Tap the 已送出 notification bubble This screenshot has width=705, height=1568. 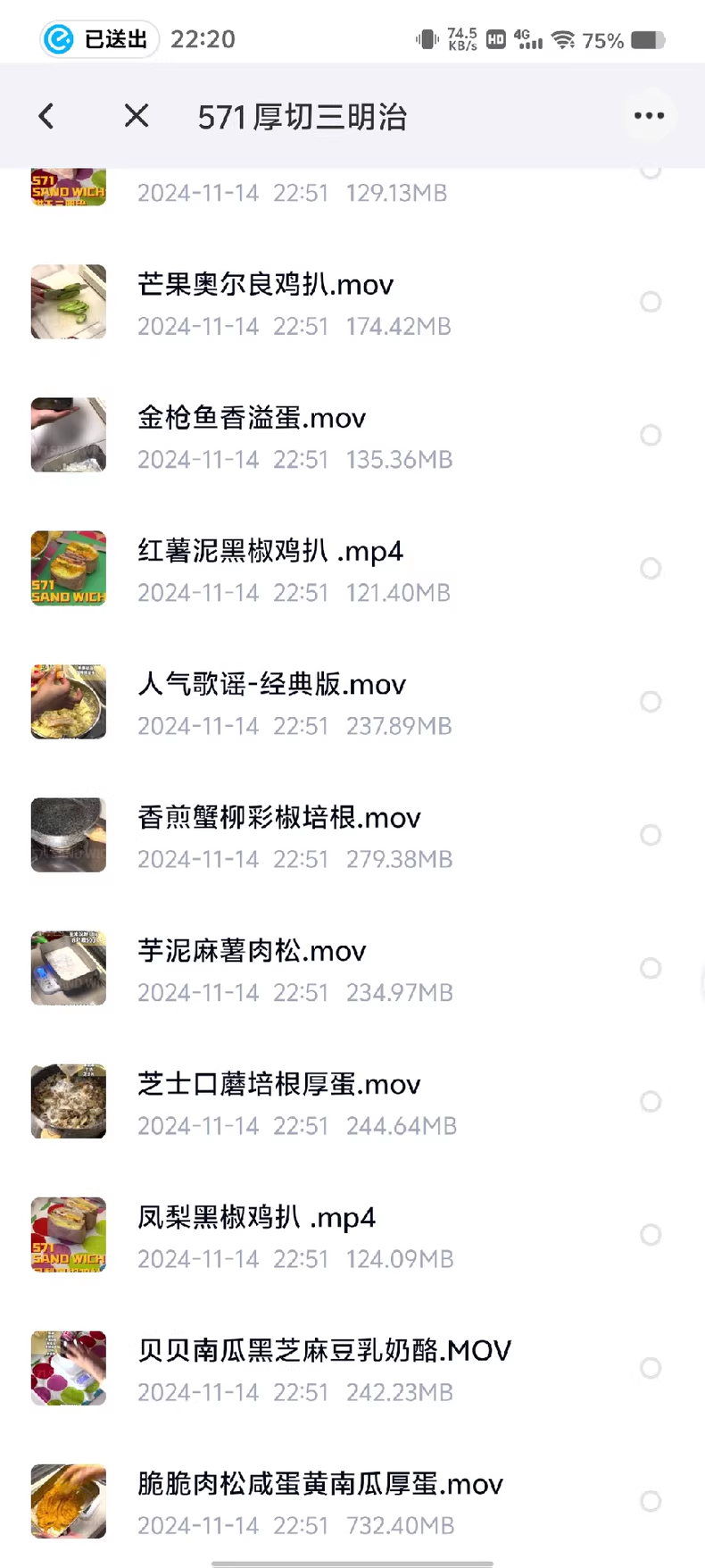[98, 40]
